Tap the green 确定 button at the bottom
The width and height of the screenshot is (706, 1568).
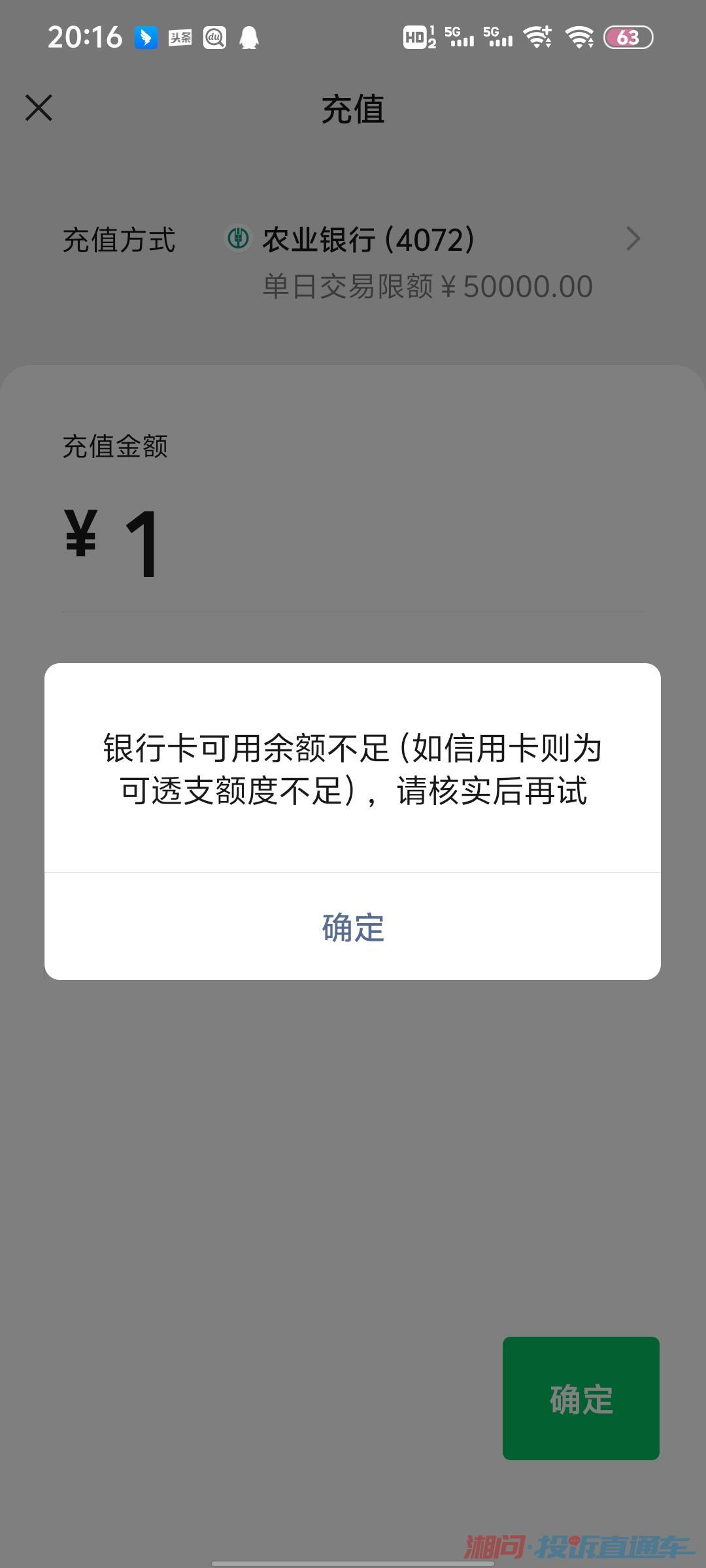[x=580, y=1398]
